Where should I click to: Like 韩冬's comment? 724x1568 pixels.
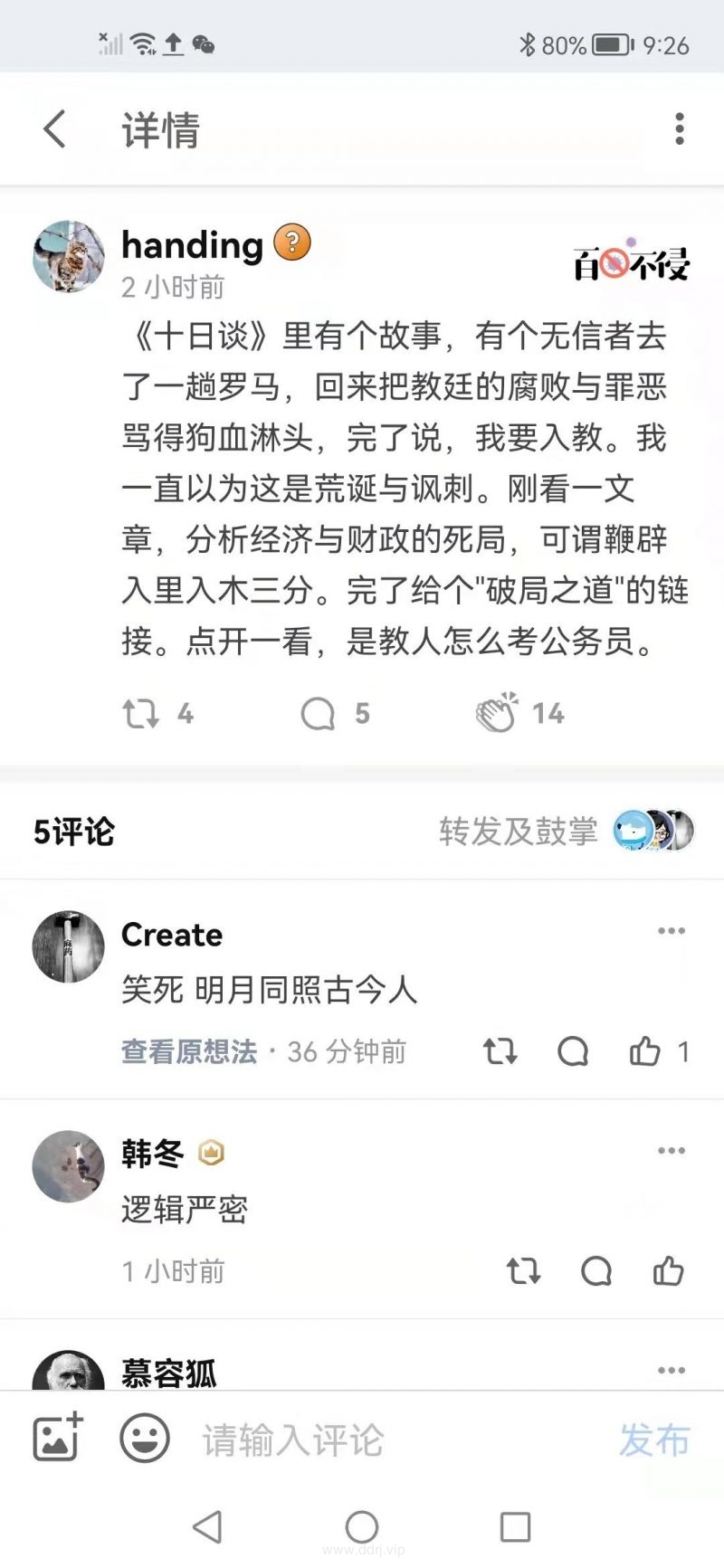point(669,1271)
